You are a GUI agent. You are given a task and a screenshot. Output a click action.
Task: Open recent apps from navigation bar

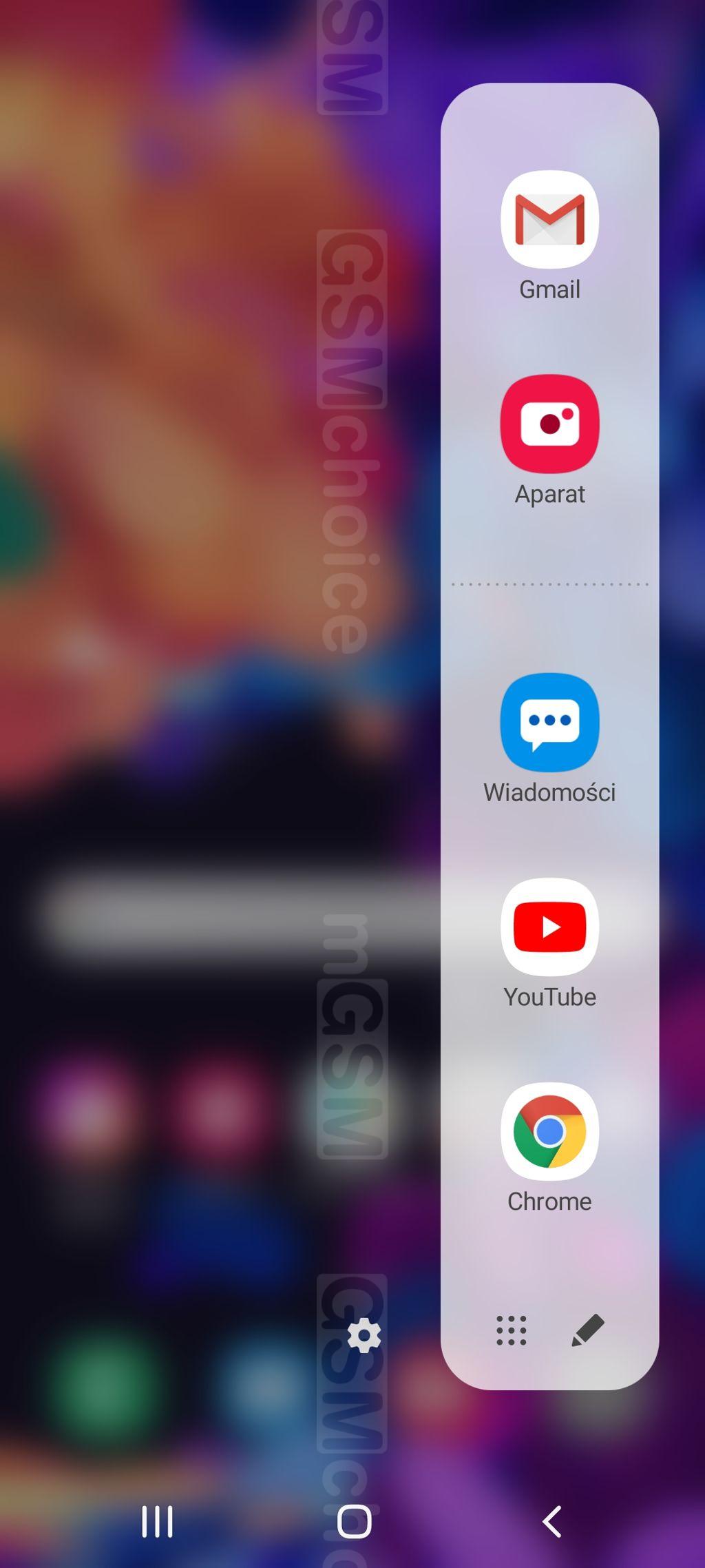pos(157,1521)
